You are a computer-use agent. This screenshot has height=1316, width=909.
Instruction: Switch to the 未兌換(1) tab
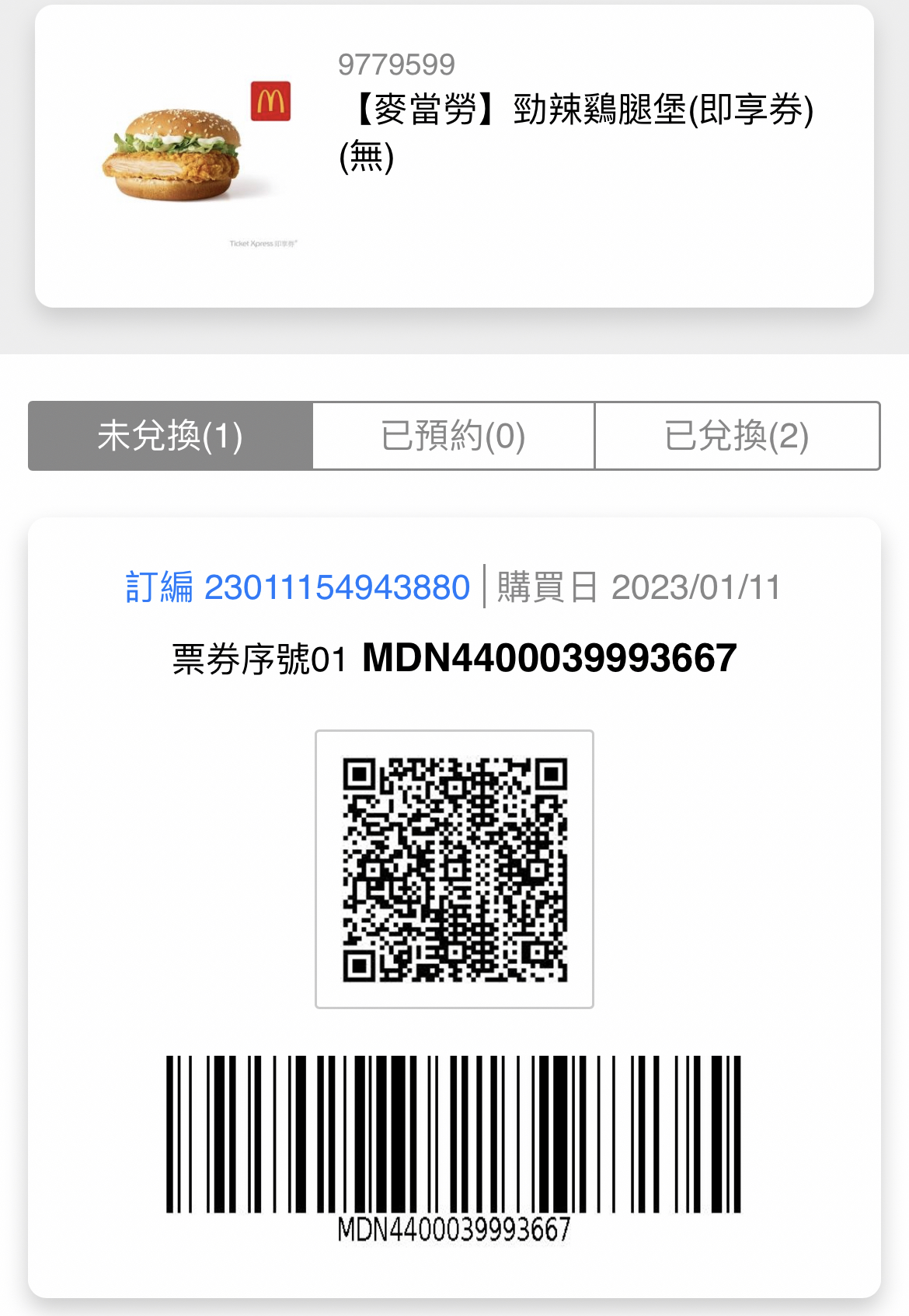point(170,436)
